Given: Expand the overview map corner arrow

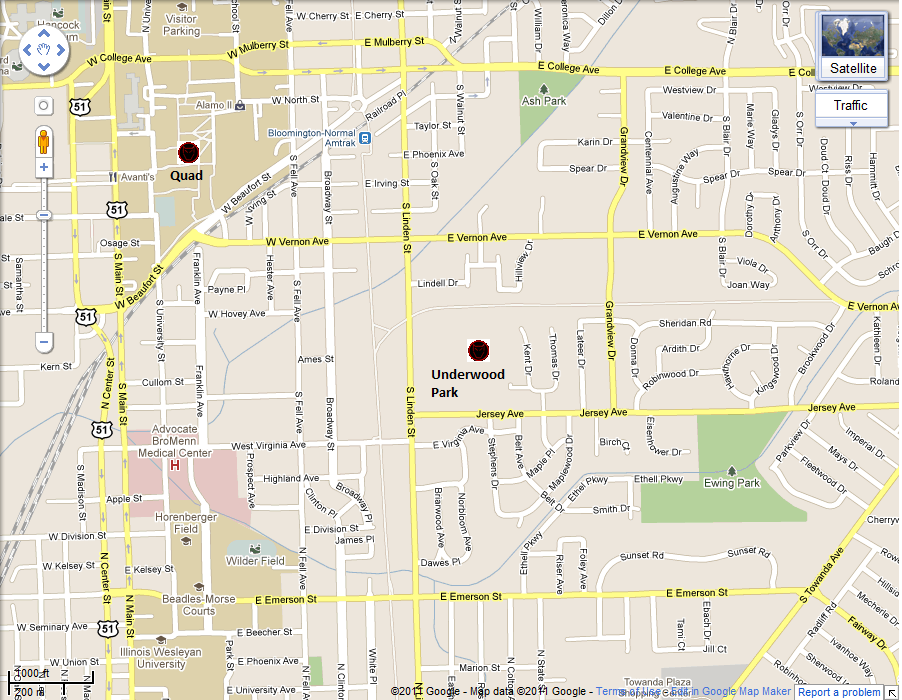Looking at the screenshot, I should pyautogui.click(x=892, y=692).
